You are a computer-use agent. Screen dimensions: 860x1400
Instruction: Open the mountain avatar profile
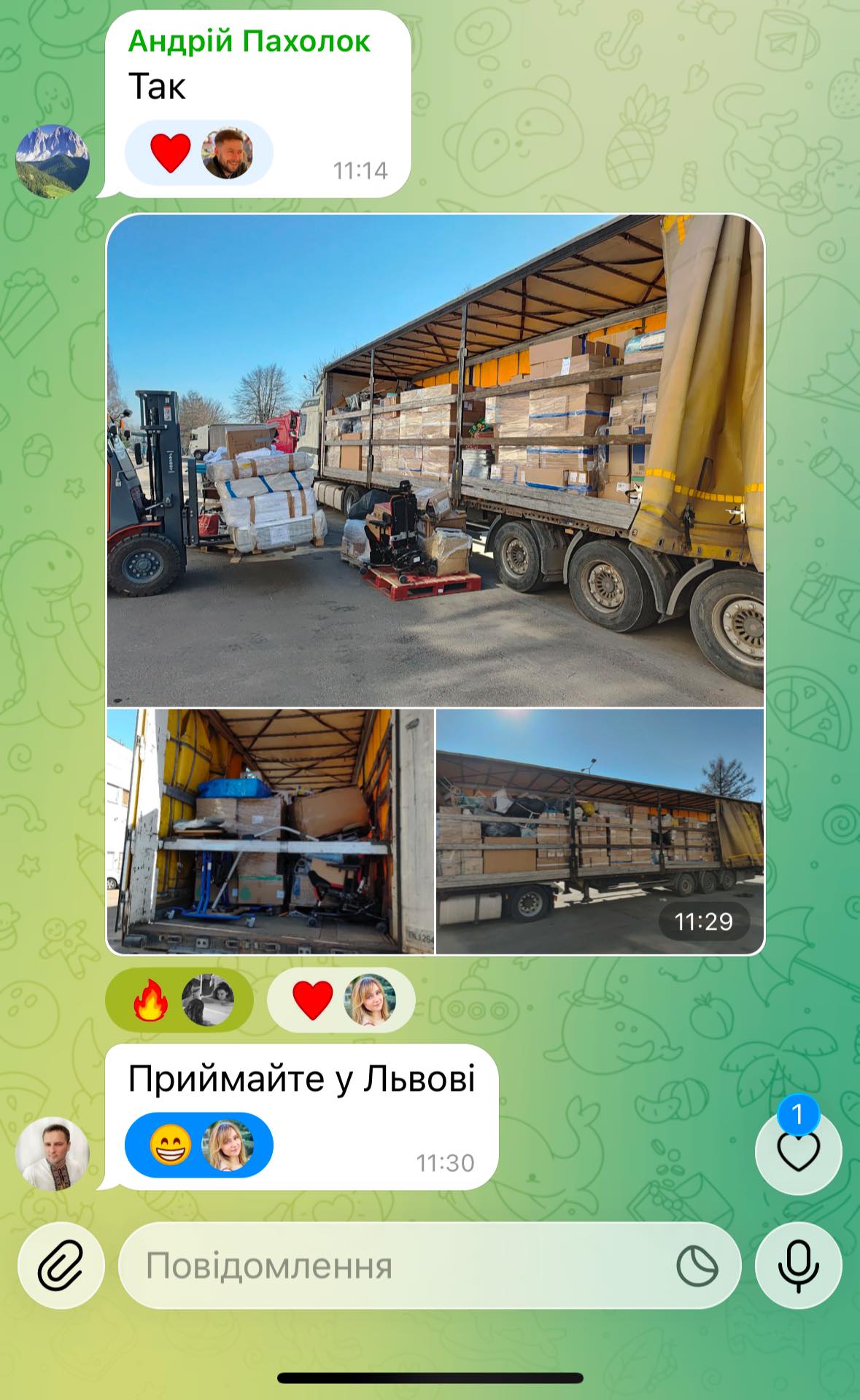(53, 161)
